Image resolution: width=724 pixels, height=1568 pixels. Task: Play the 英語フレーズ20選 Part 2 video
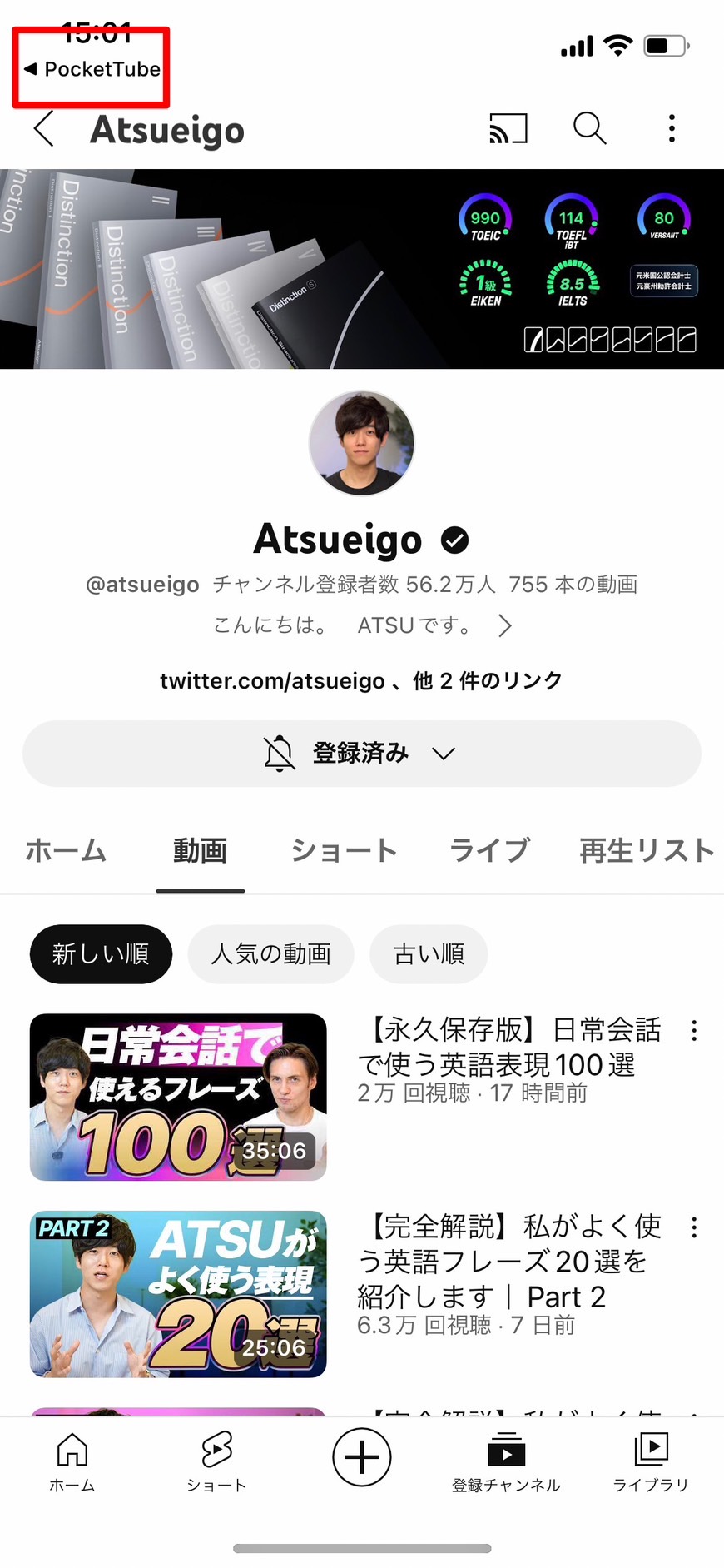click(x=178, y=1293)
